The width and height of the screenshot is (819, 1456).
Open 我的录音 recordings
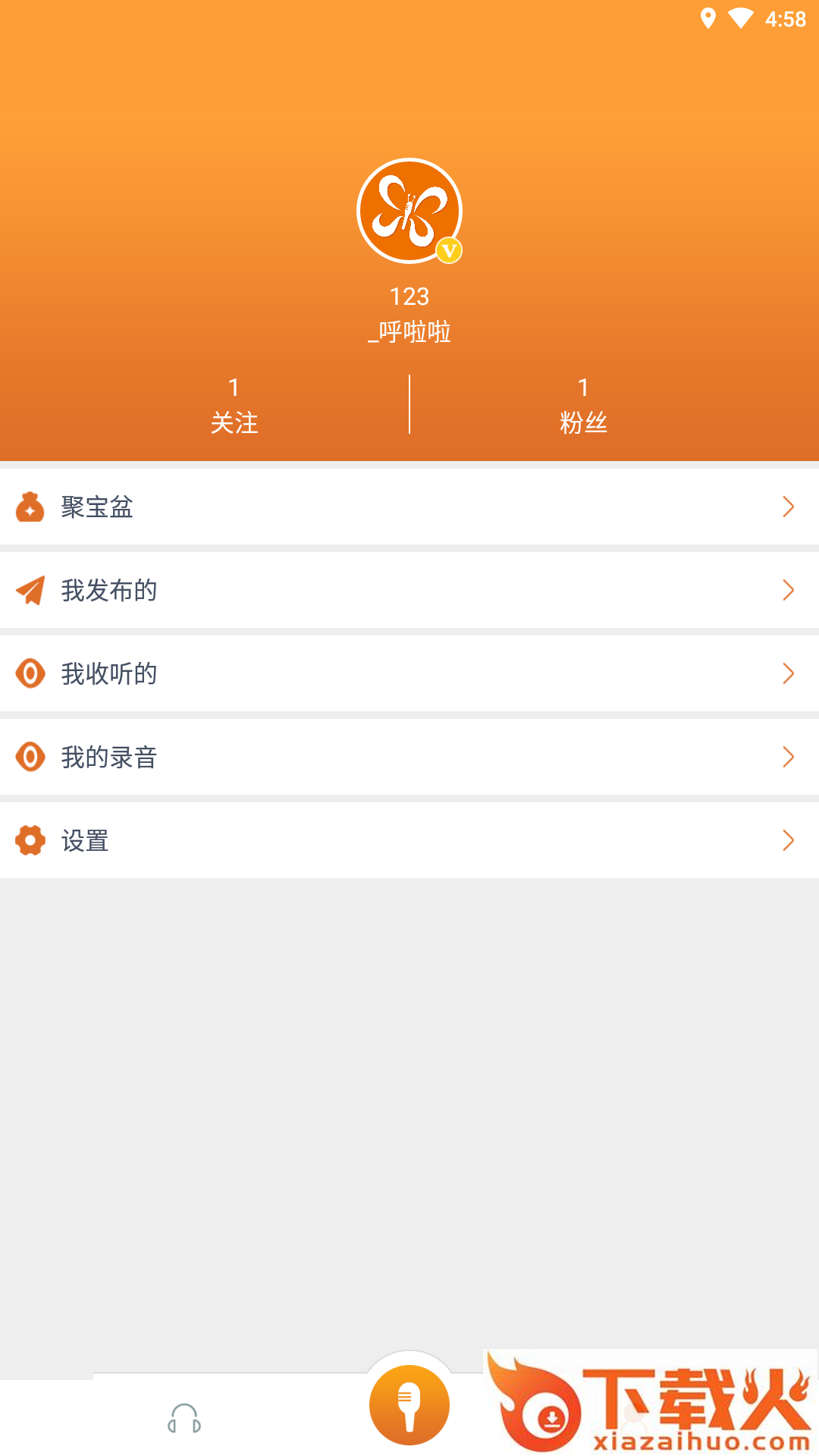coord(409,757)
